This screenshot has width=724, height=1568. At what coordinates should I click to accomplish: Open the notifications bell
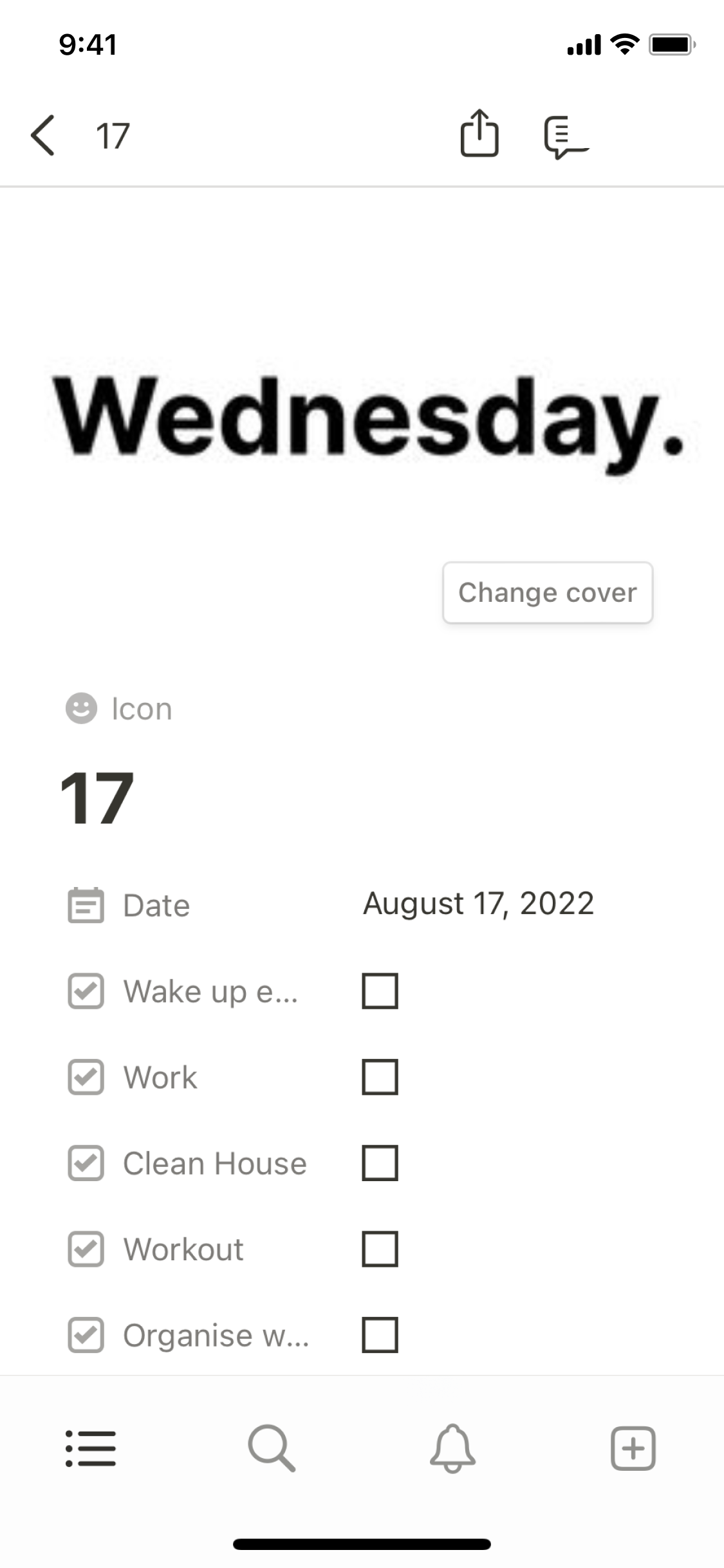[x=452, y=1448]
